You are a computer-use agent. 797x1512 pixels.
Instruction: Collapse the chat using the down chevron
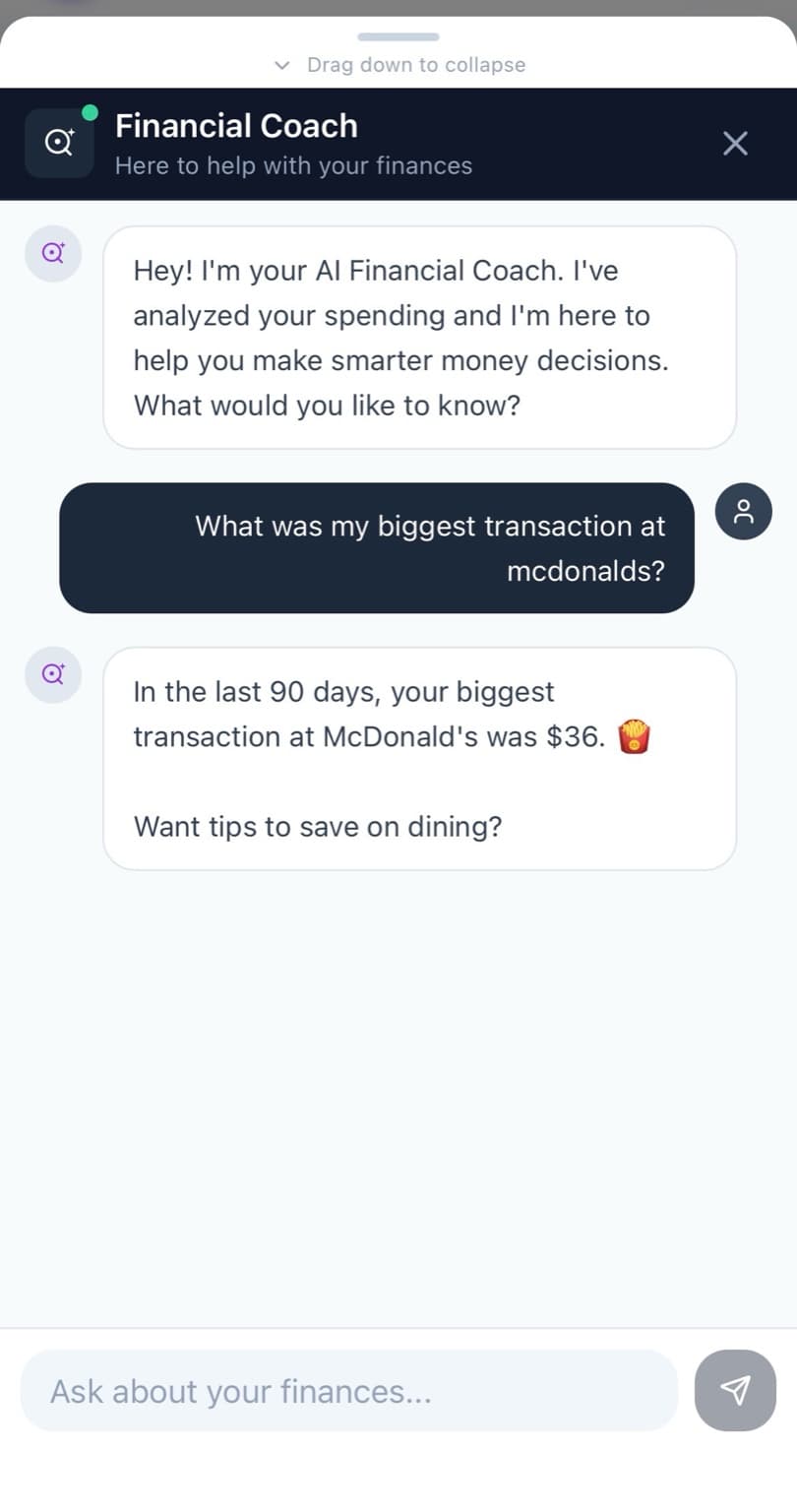282,65
